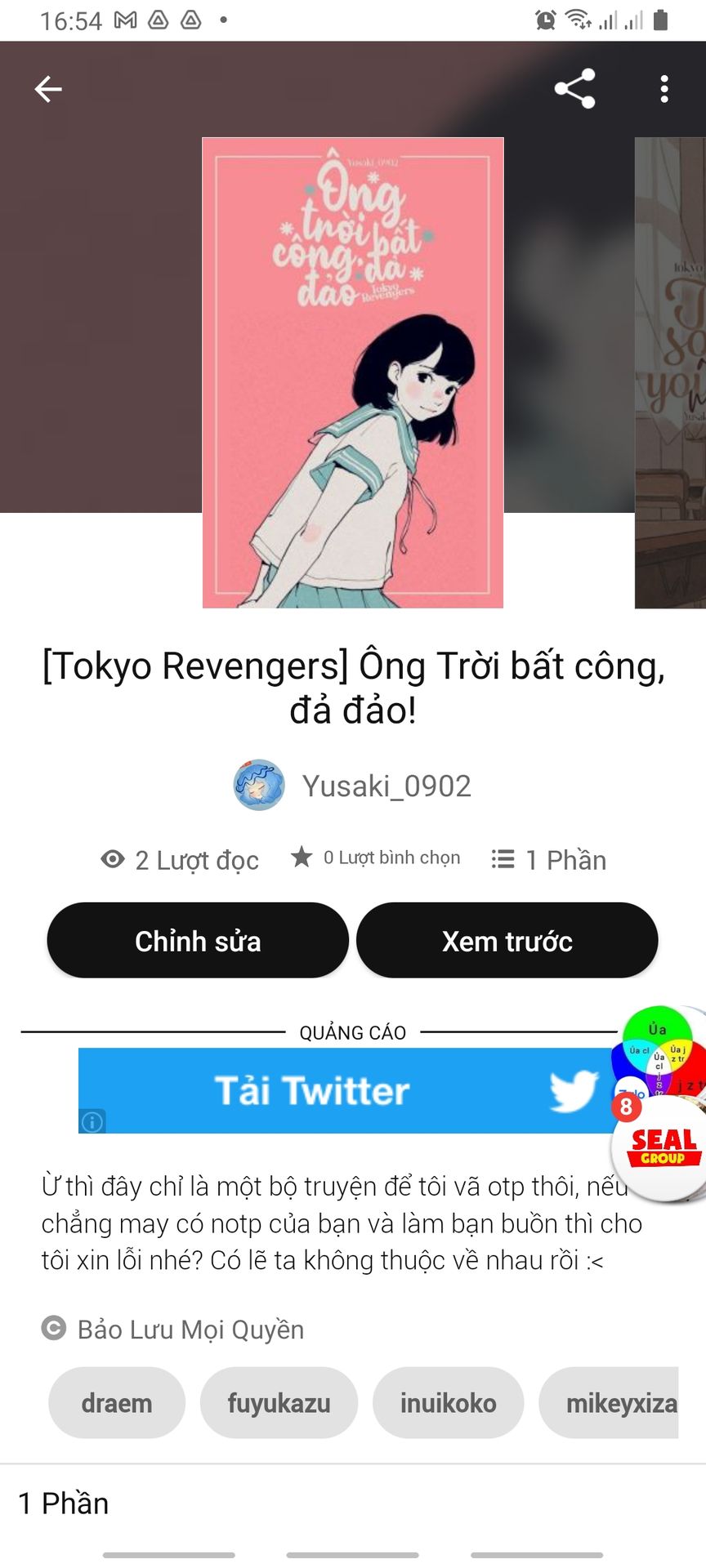Screen dimensions: 706x1568
Task: Open the ad info icon
Action: click(92, 1122)
